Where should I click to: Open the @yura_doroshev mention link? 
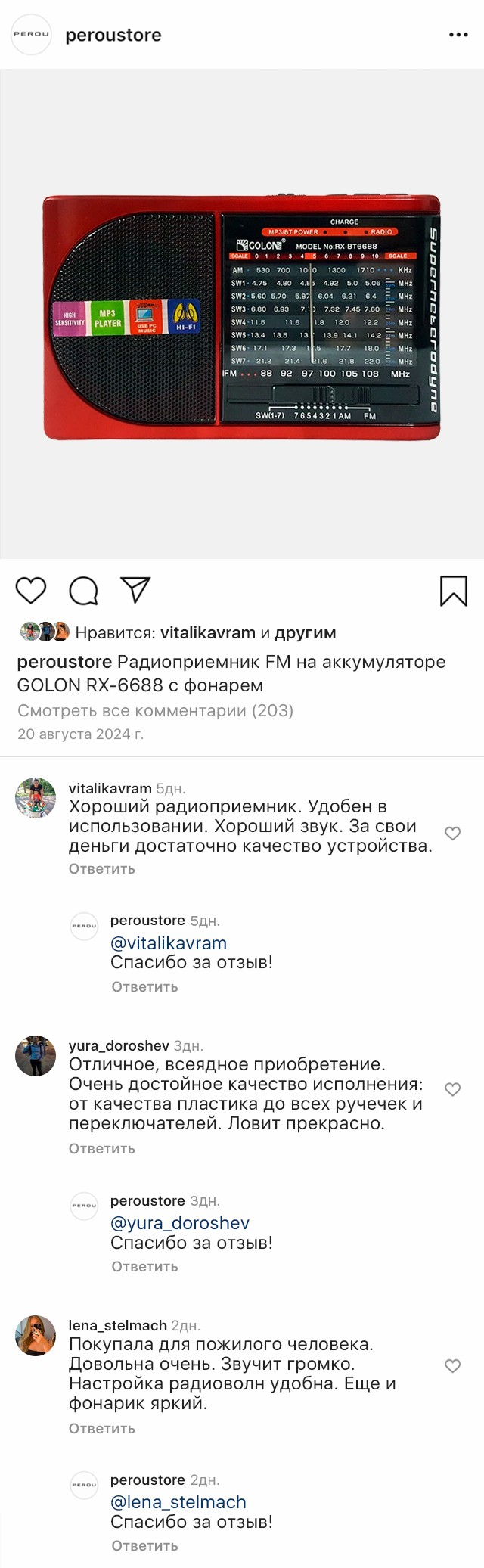pos(180,1223)
